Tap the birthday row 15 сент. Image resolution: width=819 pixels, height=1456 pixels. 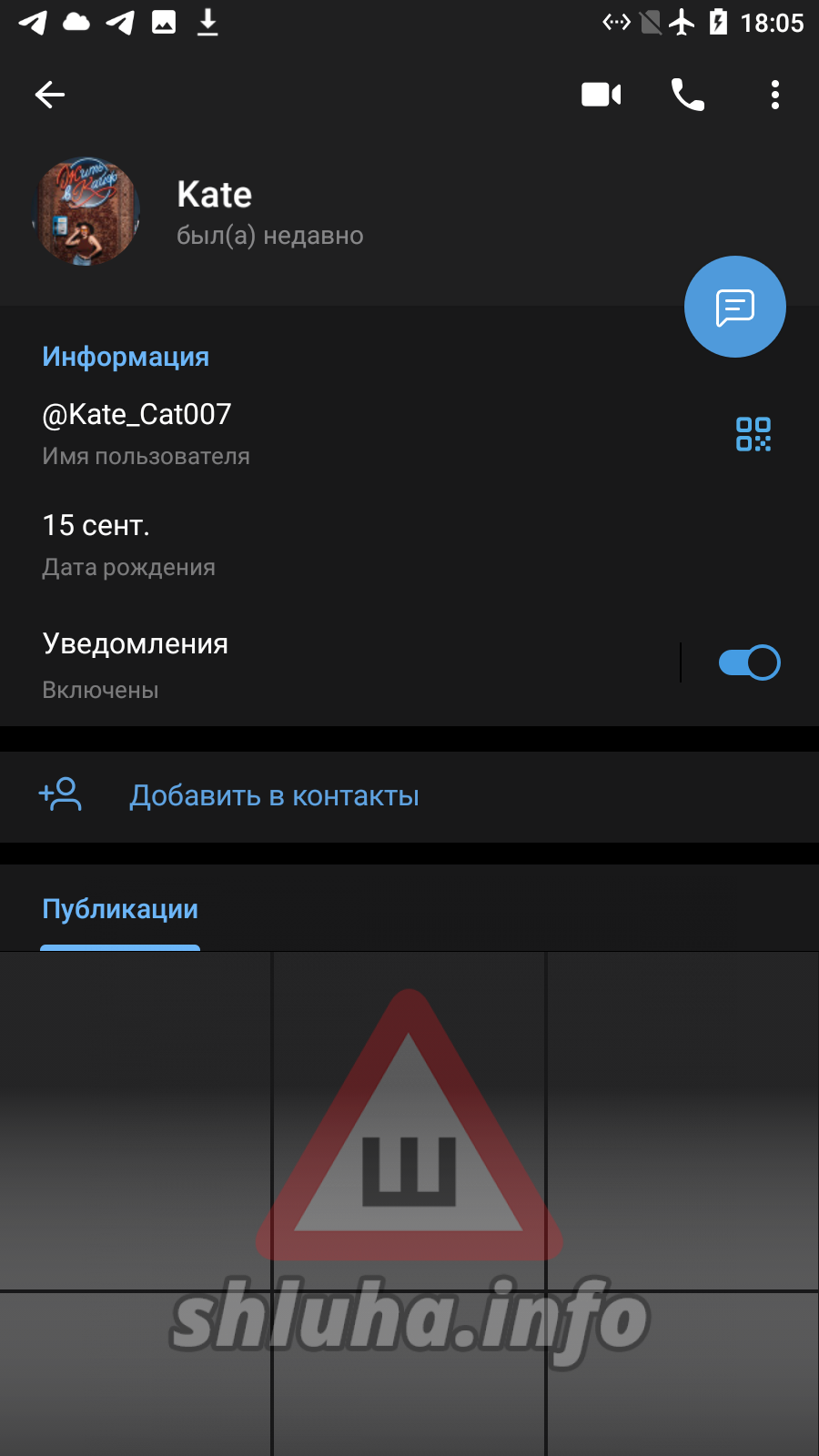coord(409,545)
